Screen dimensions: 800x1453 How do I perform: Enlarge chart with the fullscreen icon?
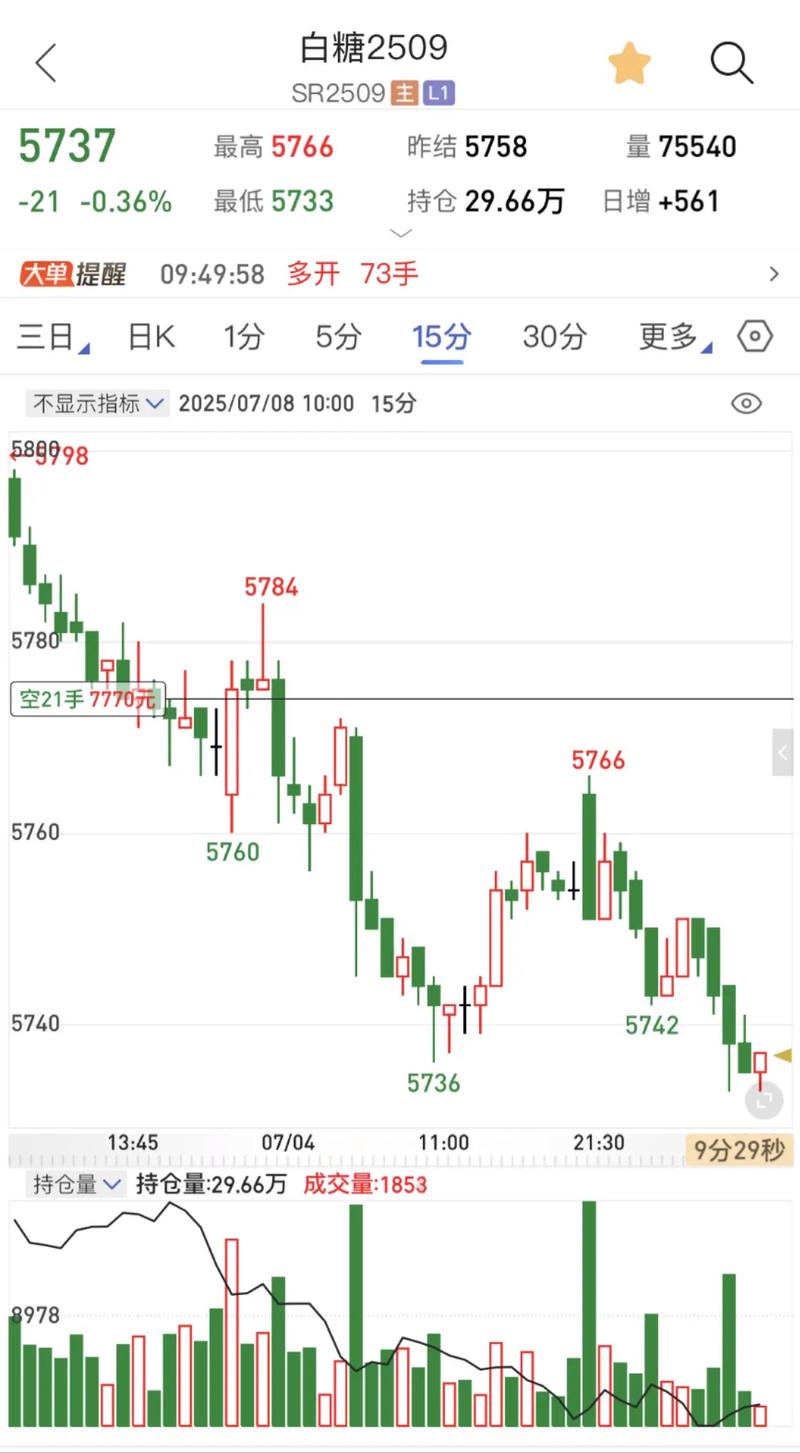click(x=763, y=1100)
